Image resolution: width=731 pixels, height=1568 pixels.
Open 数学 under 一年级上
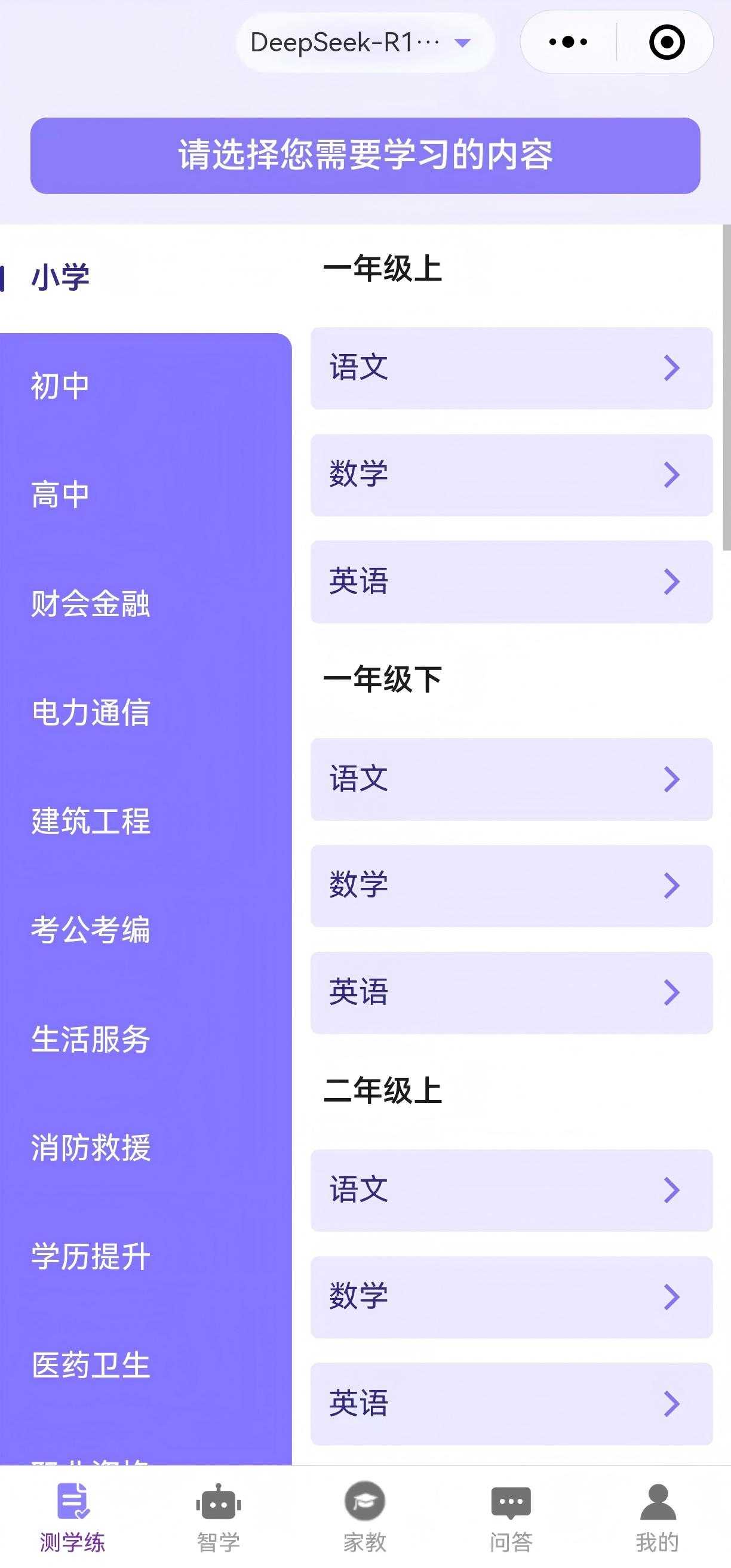[x=511, y=475]
